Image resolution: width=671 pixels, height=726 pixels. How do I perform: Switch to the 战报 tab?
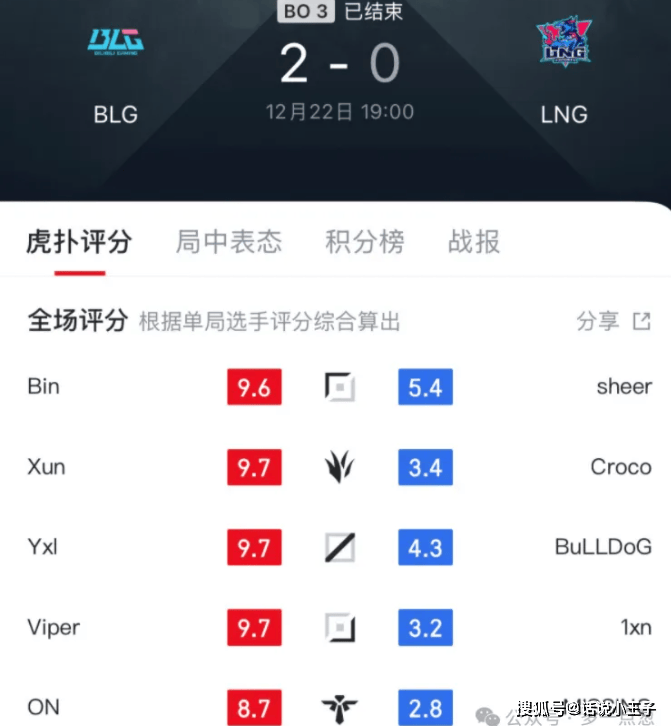click(474, 242)
